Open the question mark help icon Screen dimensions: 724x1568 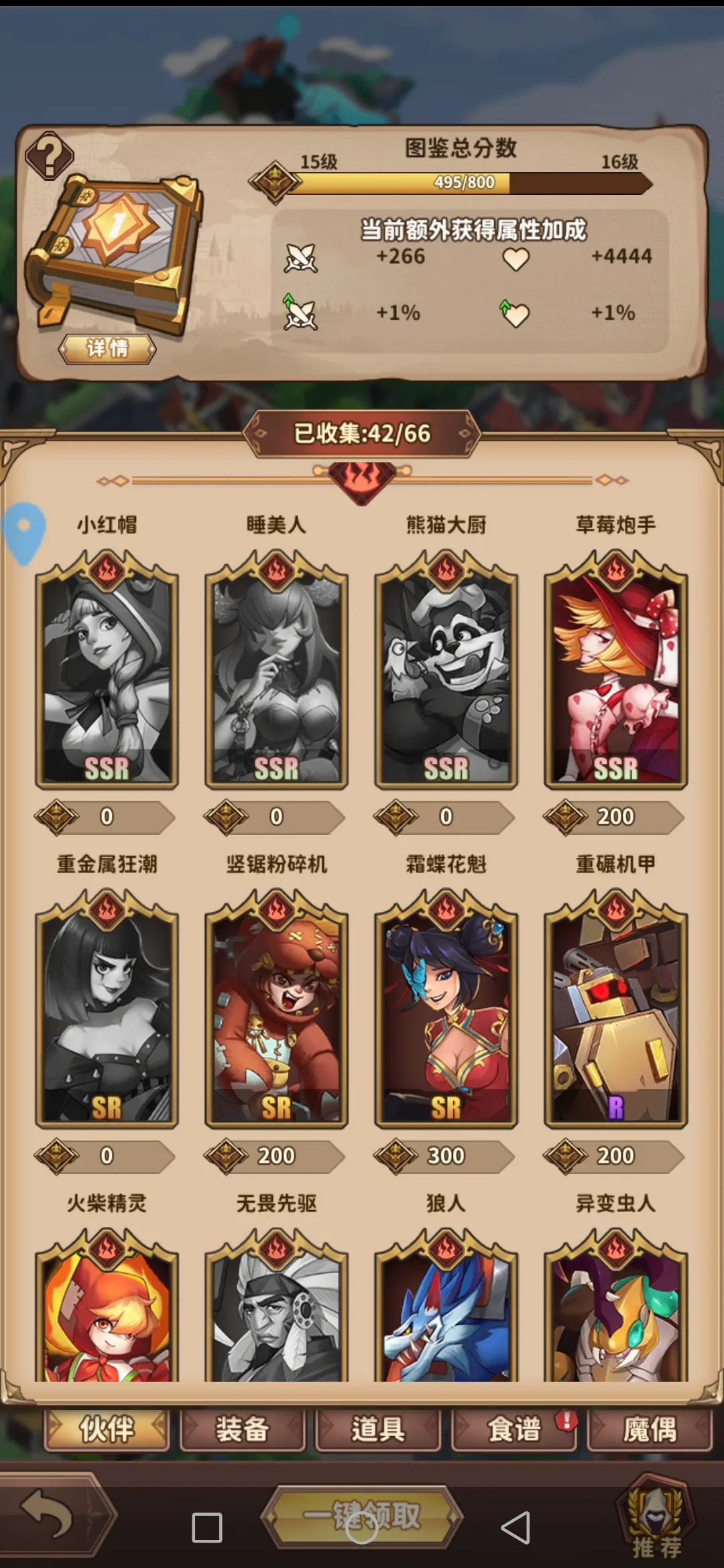point(49,155)
